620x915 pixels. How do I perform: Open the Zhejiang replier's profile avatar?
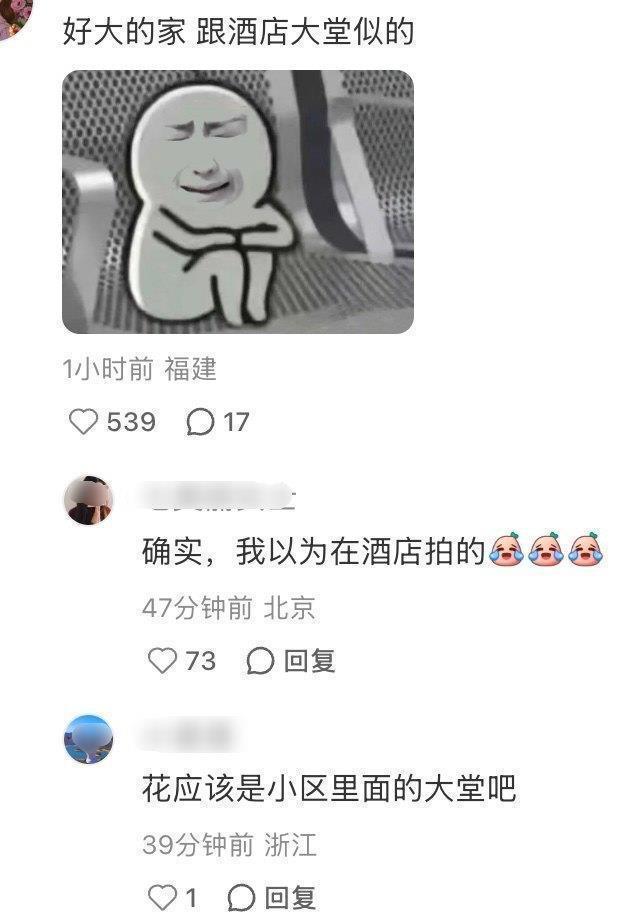tap(88, 739)
